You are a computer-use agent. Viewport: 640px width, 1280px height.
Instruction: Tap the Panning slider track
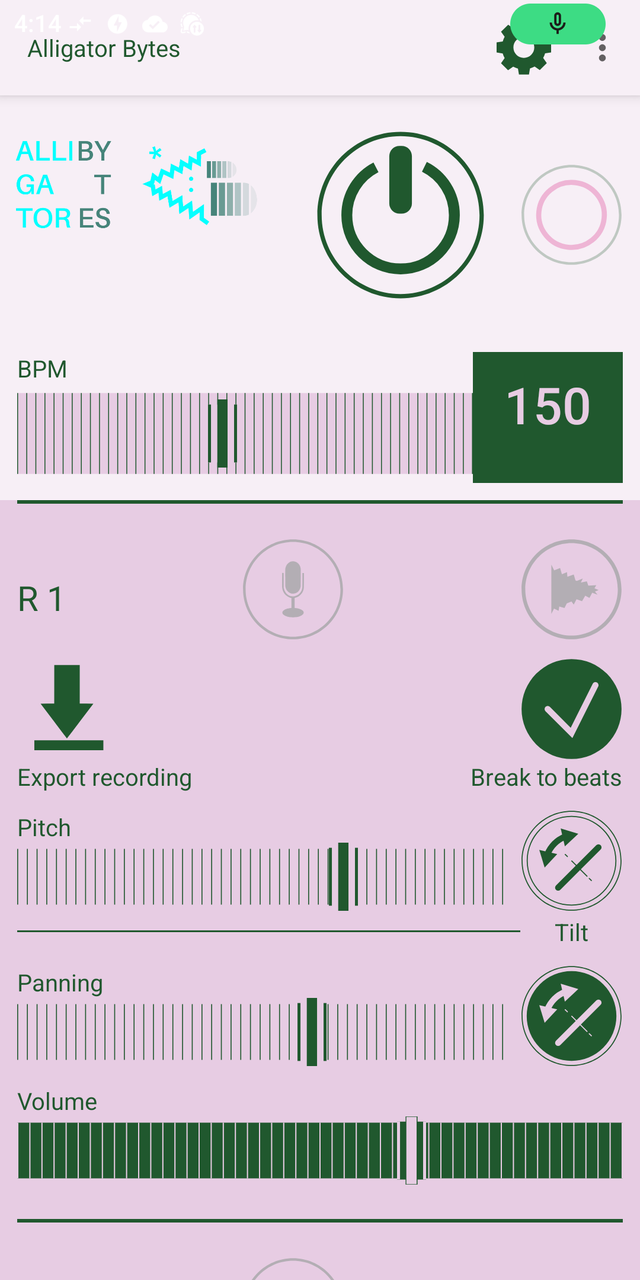click(260, 1032)
